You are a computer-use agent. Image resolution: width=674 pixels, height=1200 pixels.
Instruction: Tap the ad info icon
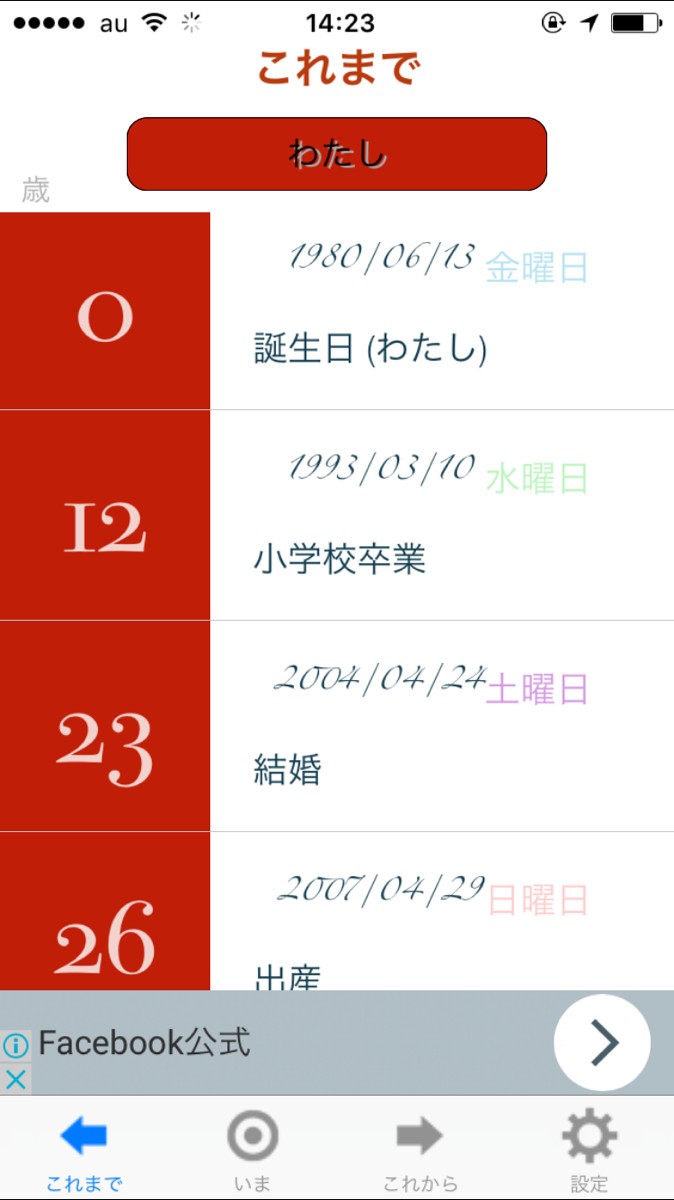(16, 1046)
